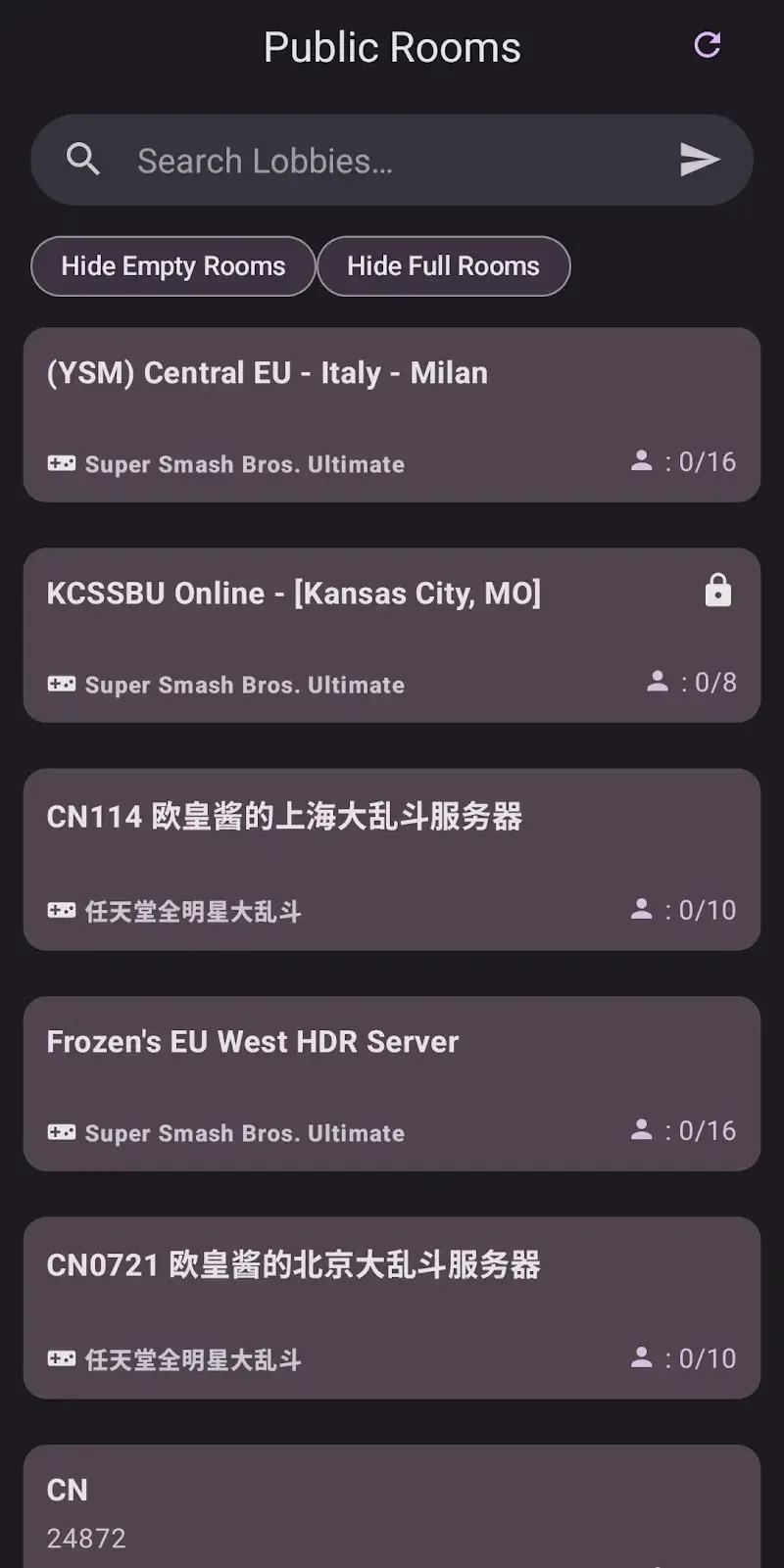The image size is (784, 1568).
Task: Enable the Hide Full Rooms filter
Action: coord(444,265)
